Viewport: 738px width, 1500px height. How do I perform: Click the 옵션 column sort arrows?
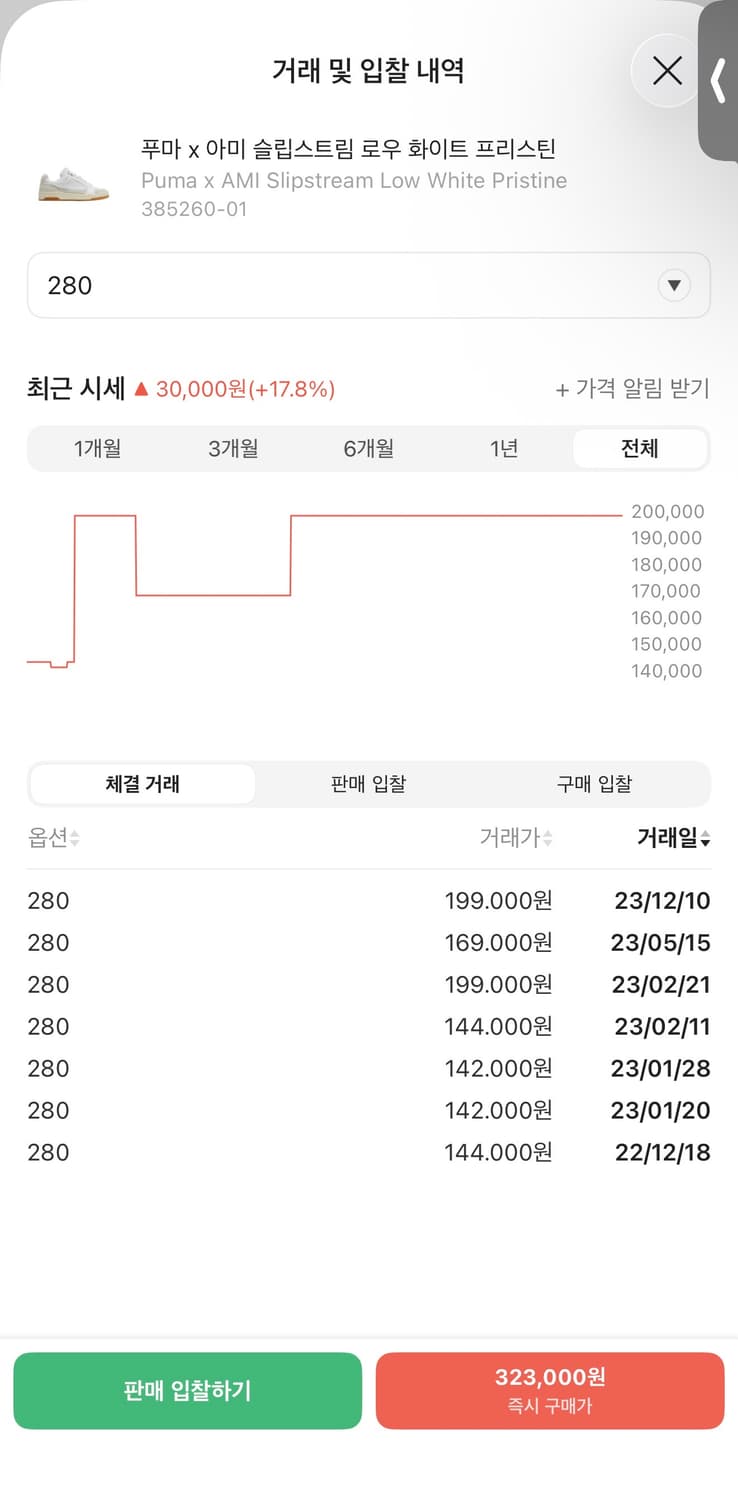pyautogui.click(x=74, y=838)
